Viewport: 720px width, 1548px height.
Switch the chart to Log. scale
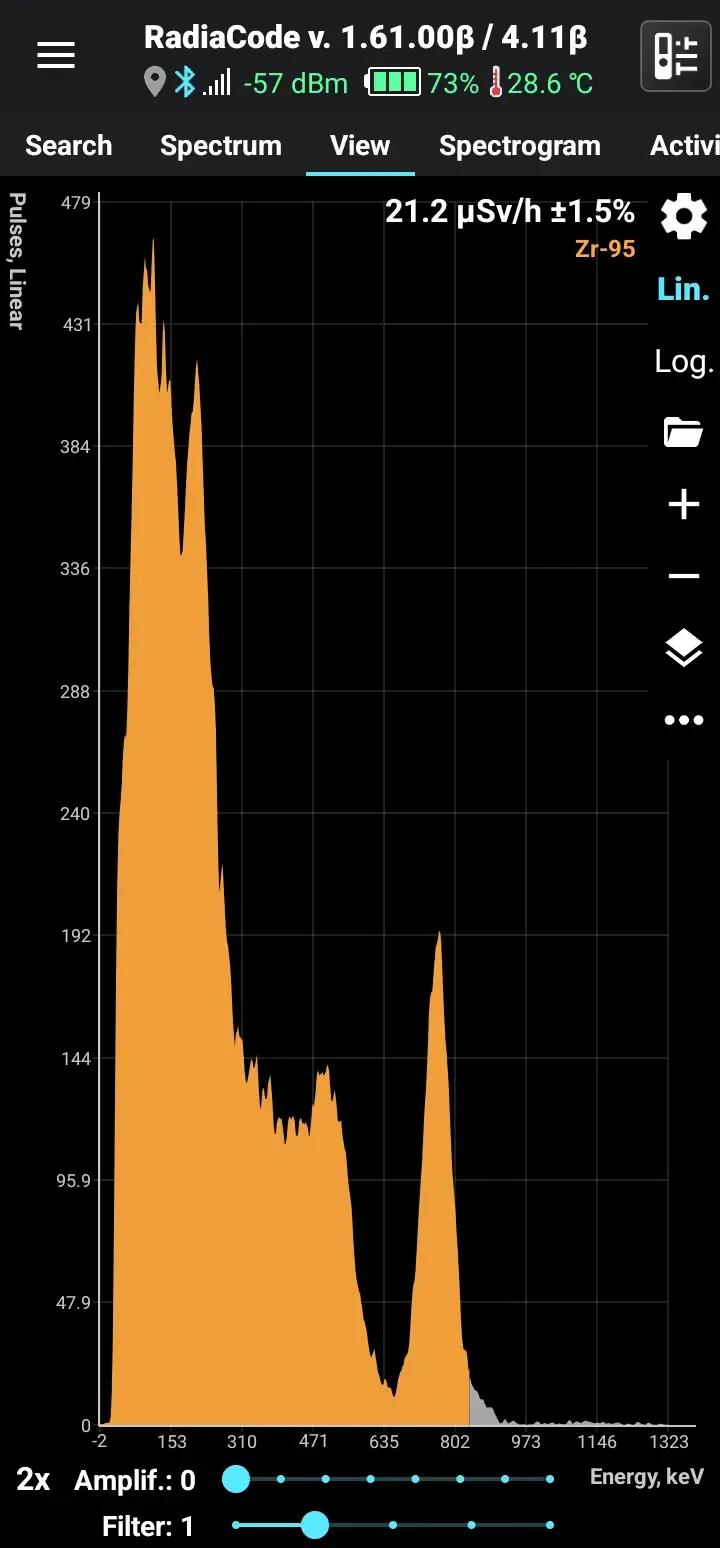[684, 361]
